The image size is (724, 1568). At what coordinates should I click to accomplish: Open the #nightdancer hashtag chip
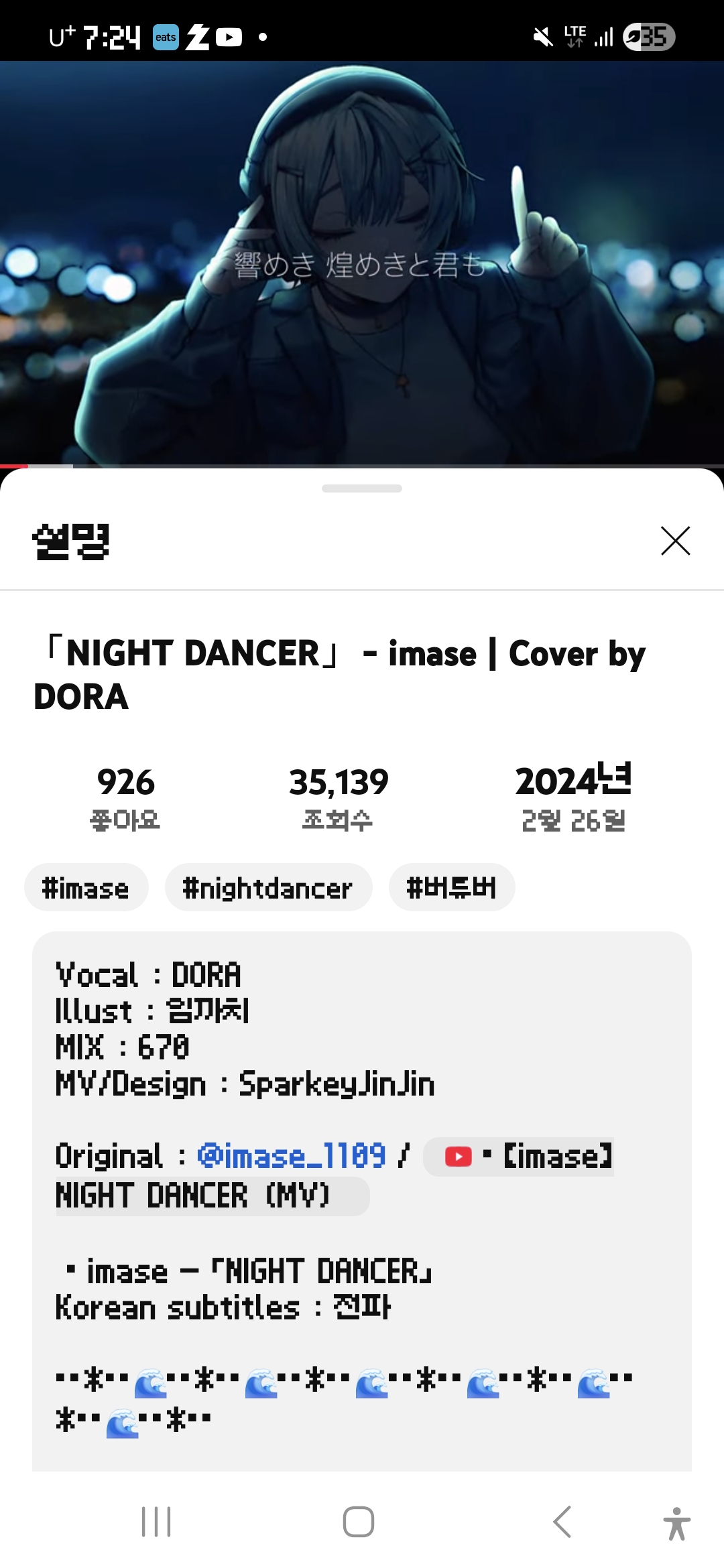click(268, 887)
